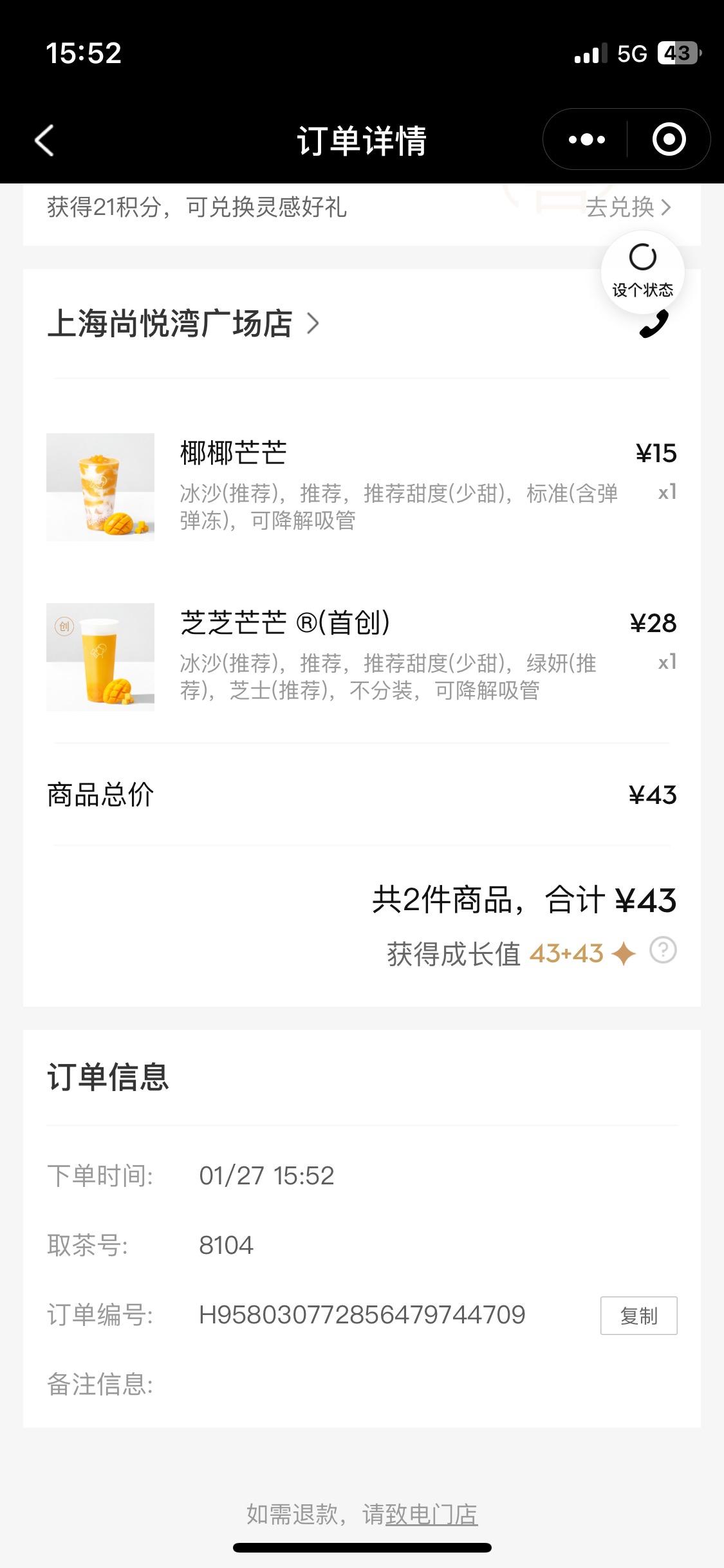
Task: Close the mini program with circle icon
Action: tap(669, 140)
